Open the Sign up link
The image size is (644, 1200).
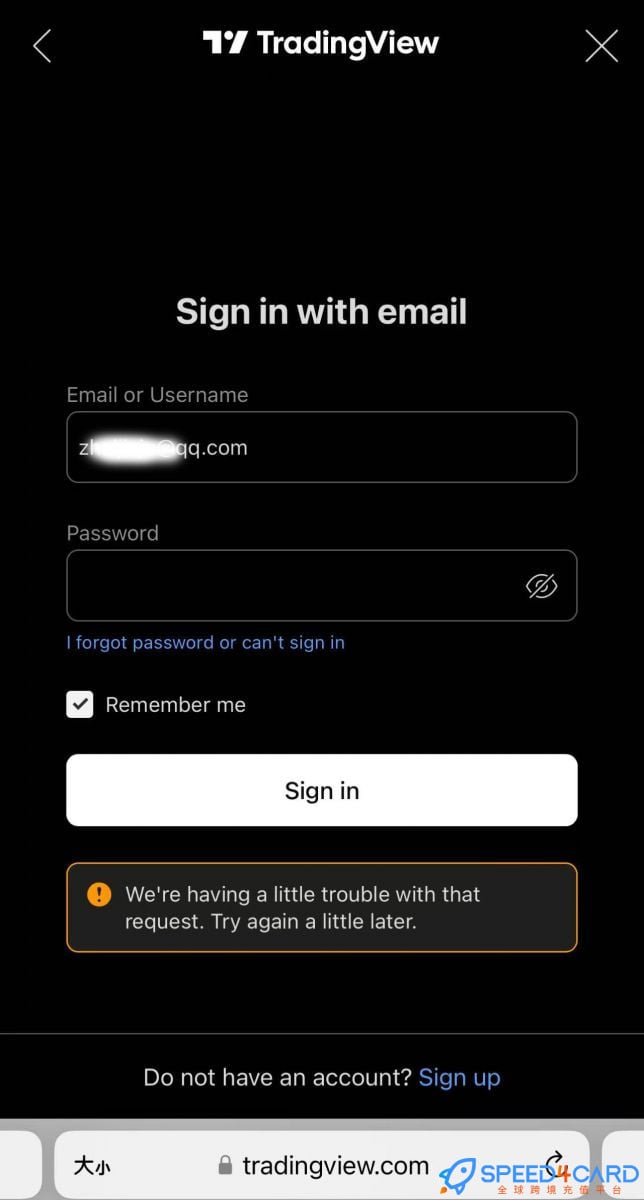coord(459,1077)
